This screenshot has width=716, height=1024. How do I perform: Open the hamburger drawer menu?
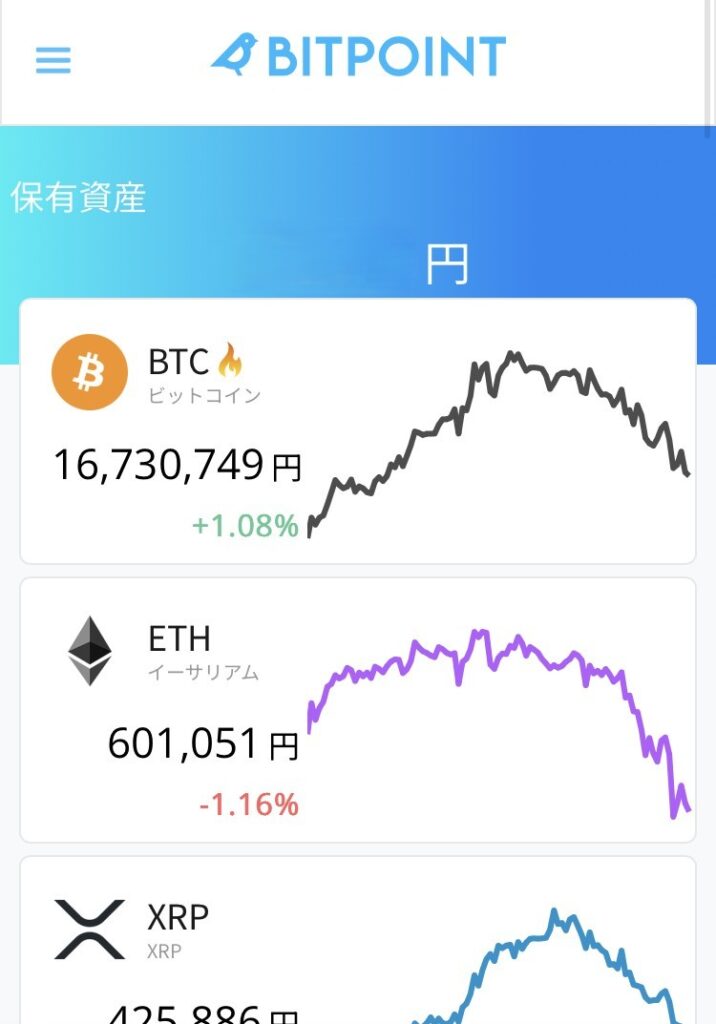pyautogui.click(x=53, y=60)
